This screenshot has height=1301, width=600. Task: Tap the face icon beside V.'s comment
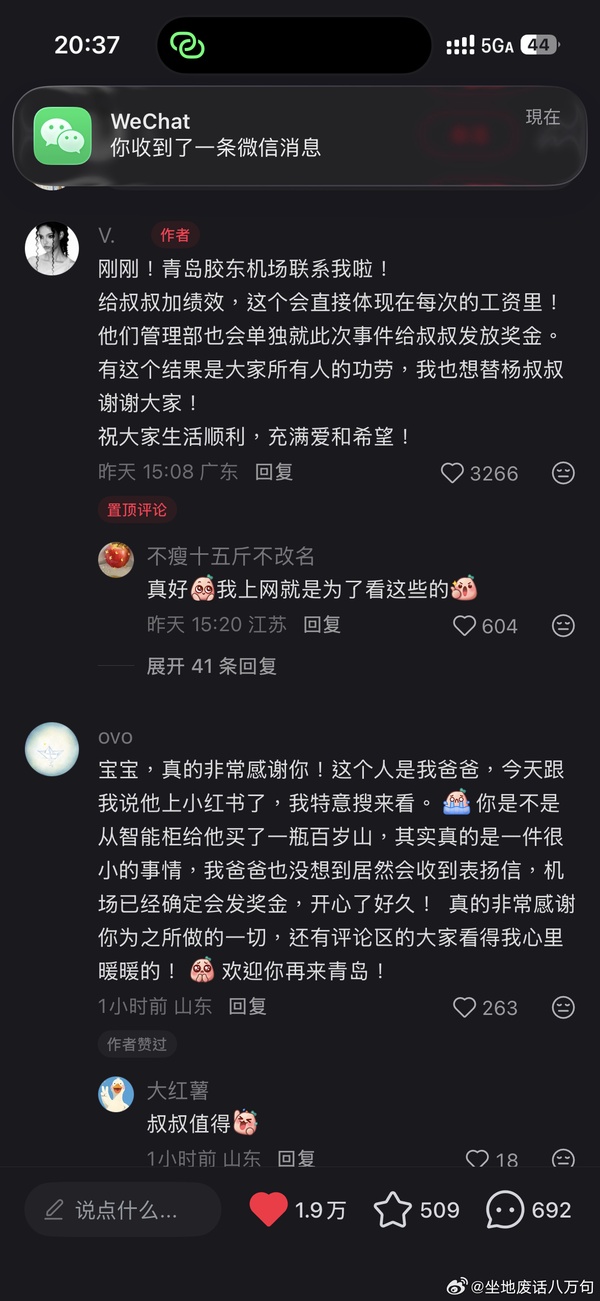pos(563,473)
